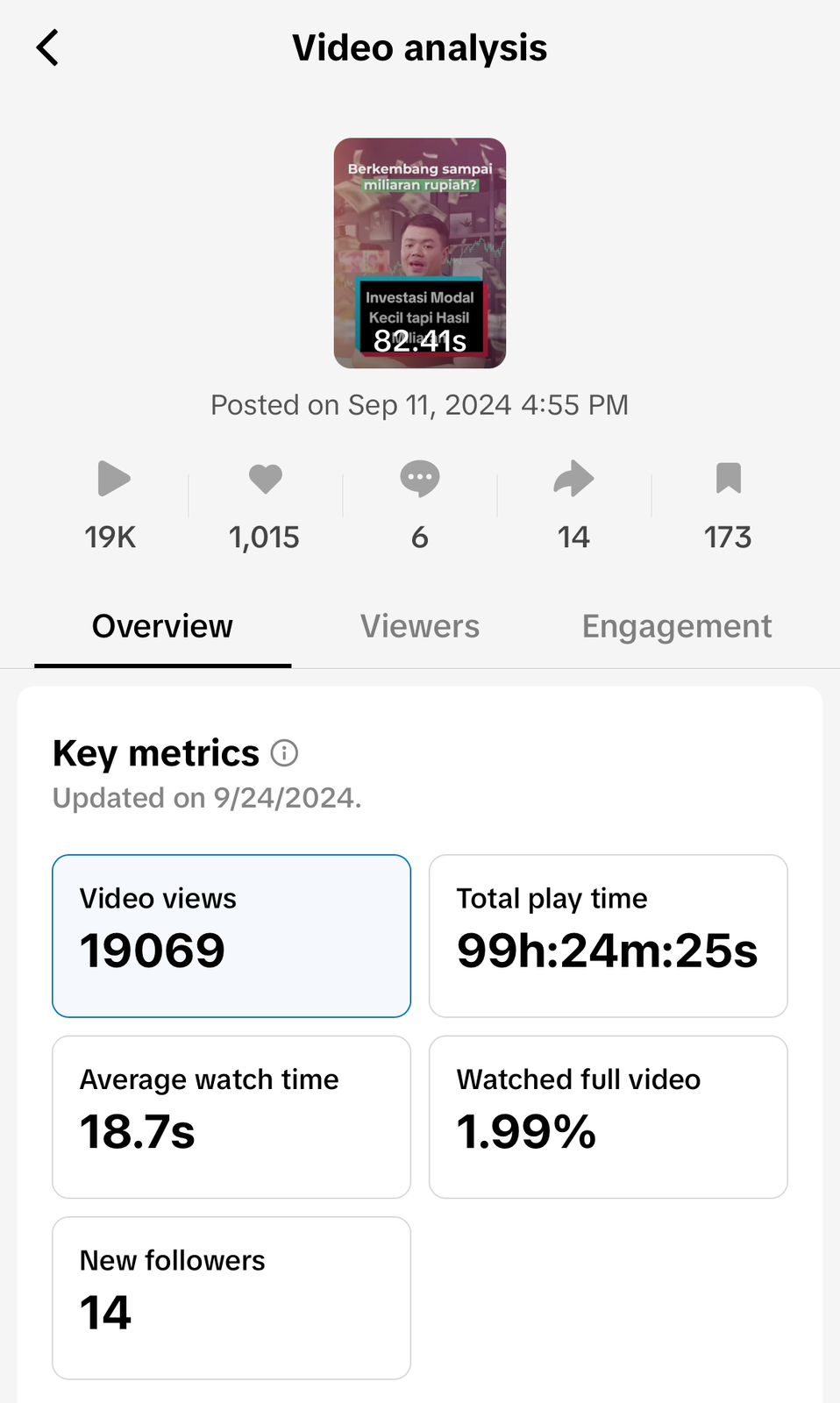The image size is (840, 1403).
Task: Switch to the Engagement tab
Action: tap(676, 626)
